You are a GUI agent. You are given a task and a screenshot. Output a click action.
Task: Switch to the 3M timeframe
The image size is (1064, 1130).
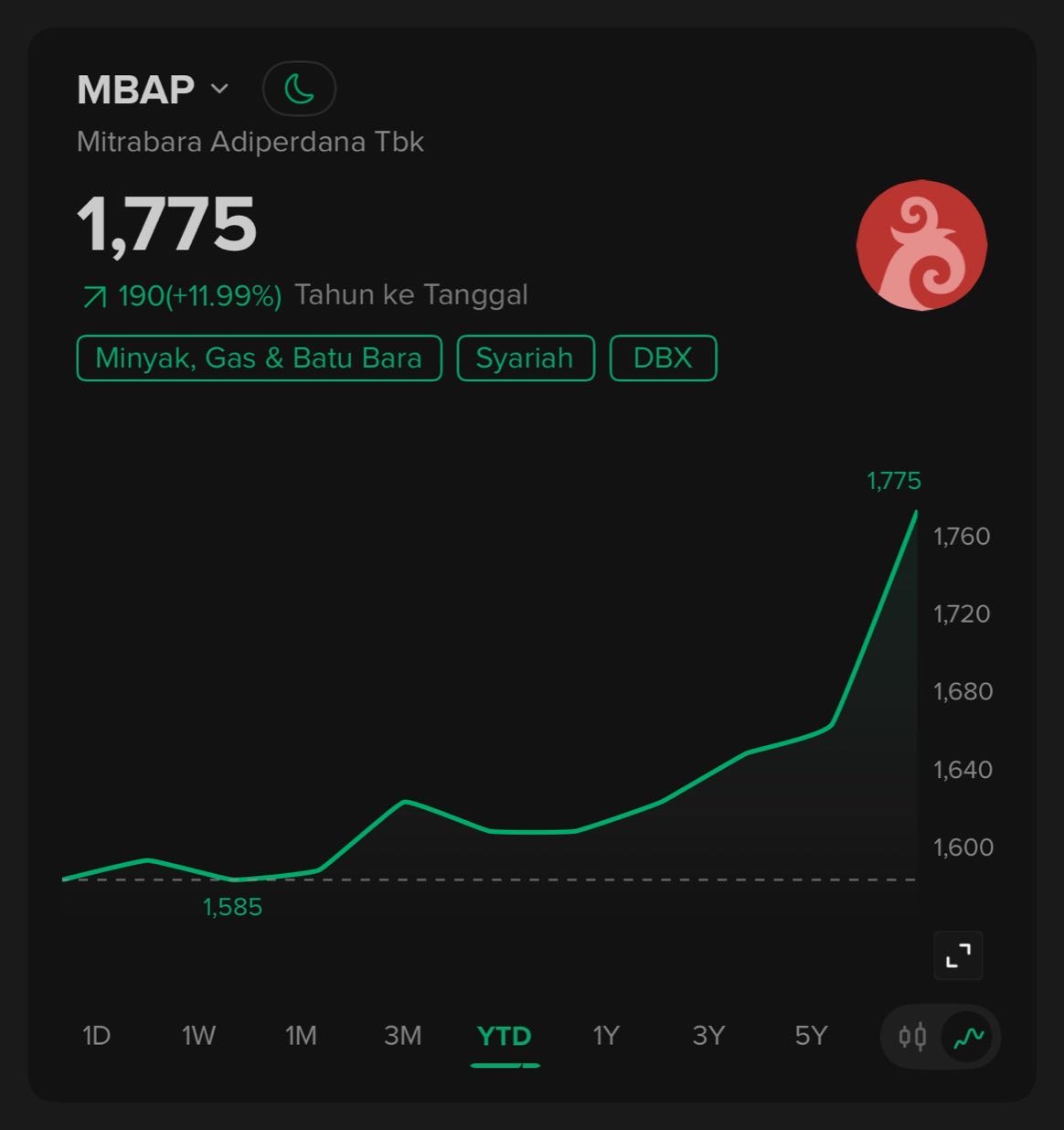(x=402, y=1036)
